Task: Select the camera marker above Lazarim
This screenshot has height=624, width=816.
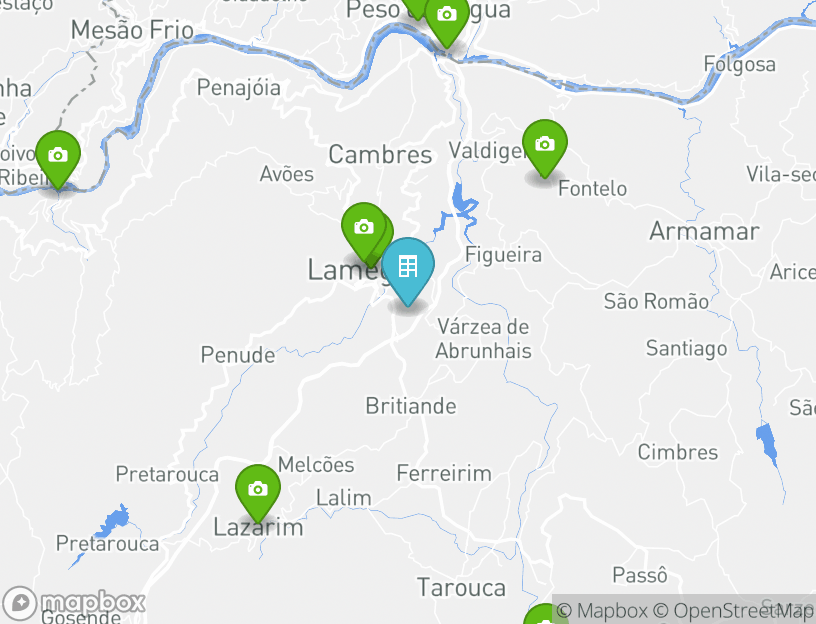Action: click(x=258, y=489)
